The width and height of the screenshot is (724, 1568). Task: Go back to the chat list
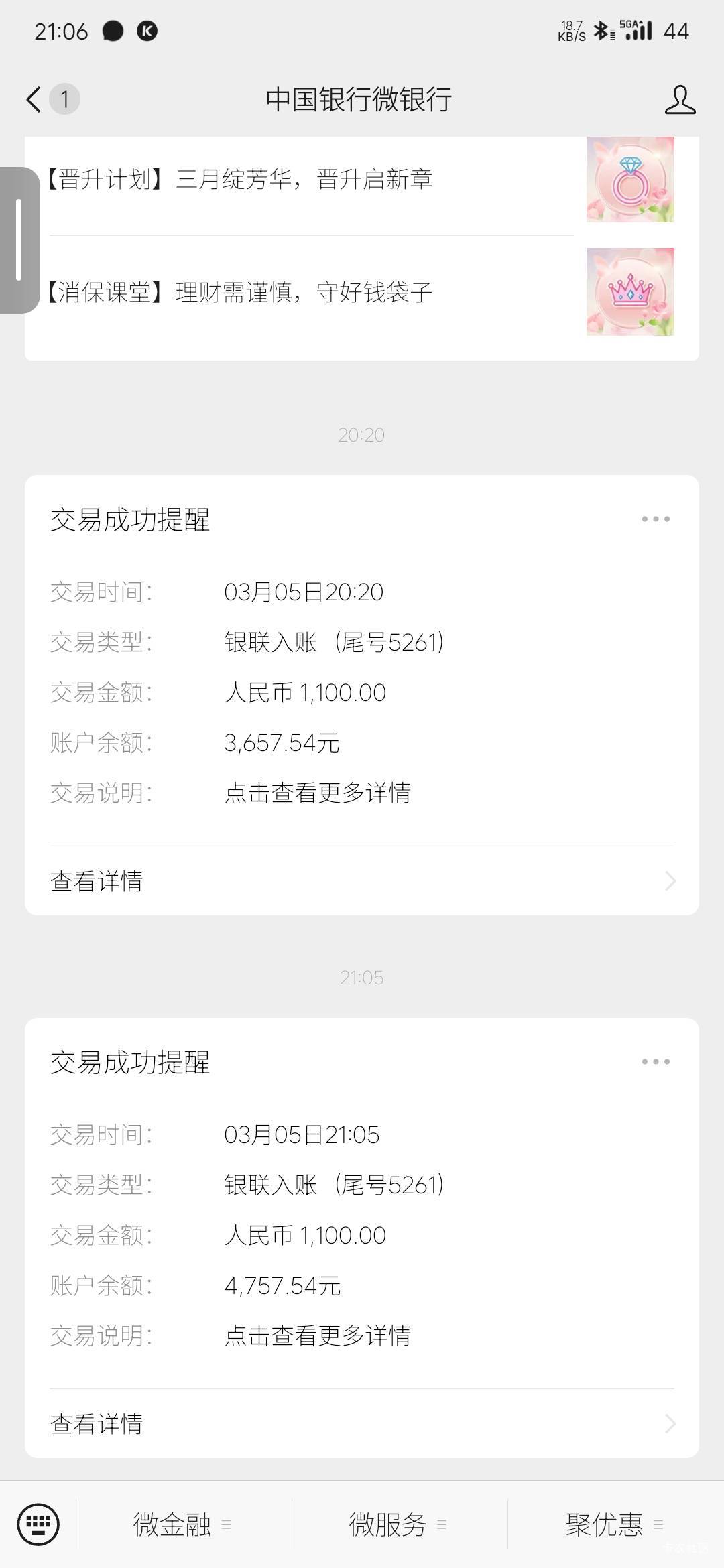pyautogui.click(x=34, y=99)
